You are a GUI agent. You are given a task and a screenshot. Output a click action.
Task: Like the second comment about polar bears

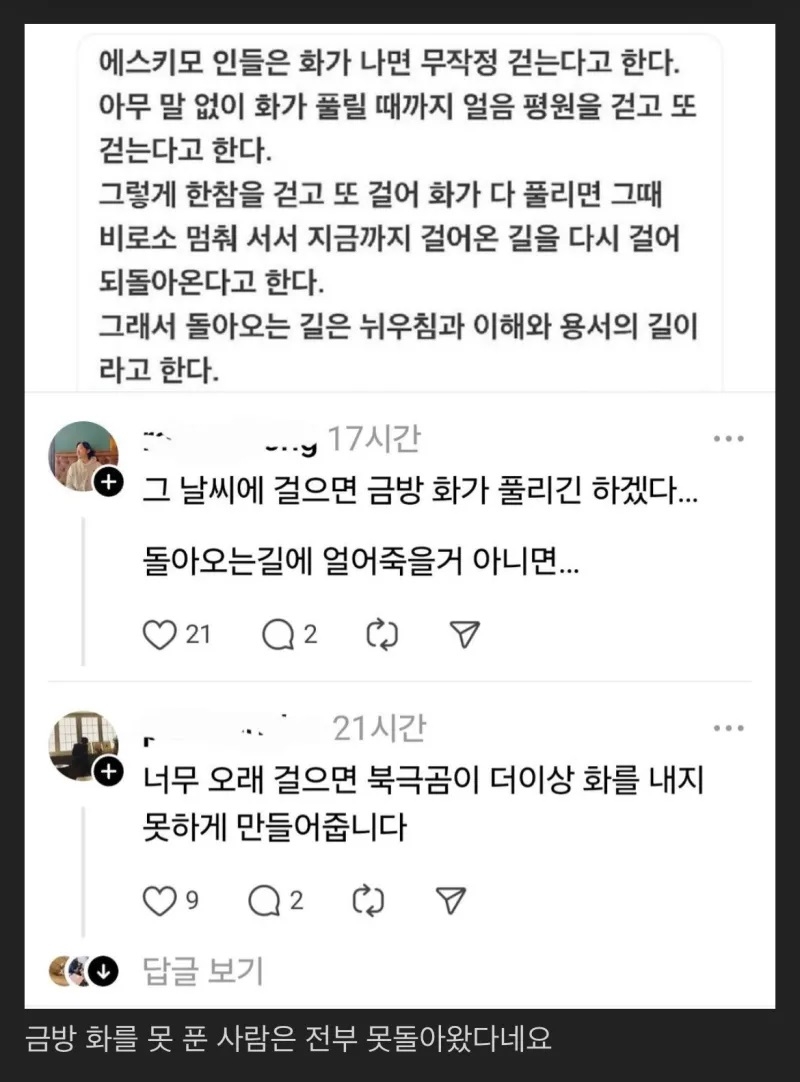click(160, 898)
